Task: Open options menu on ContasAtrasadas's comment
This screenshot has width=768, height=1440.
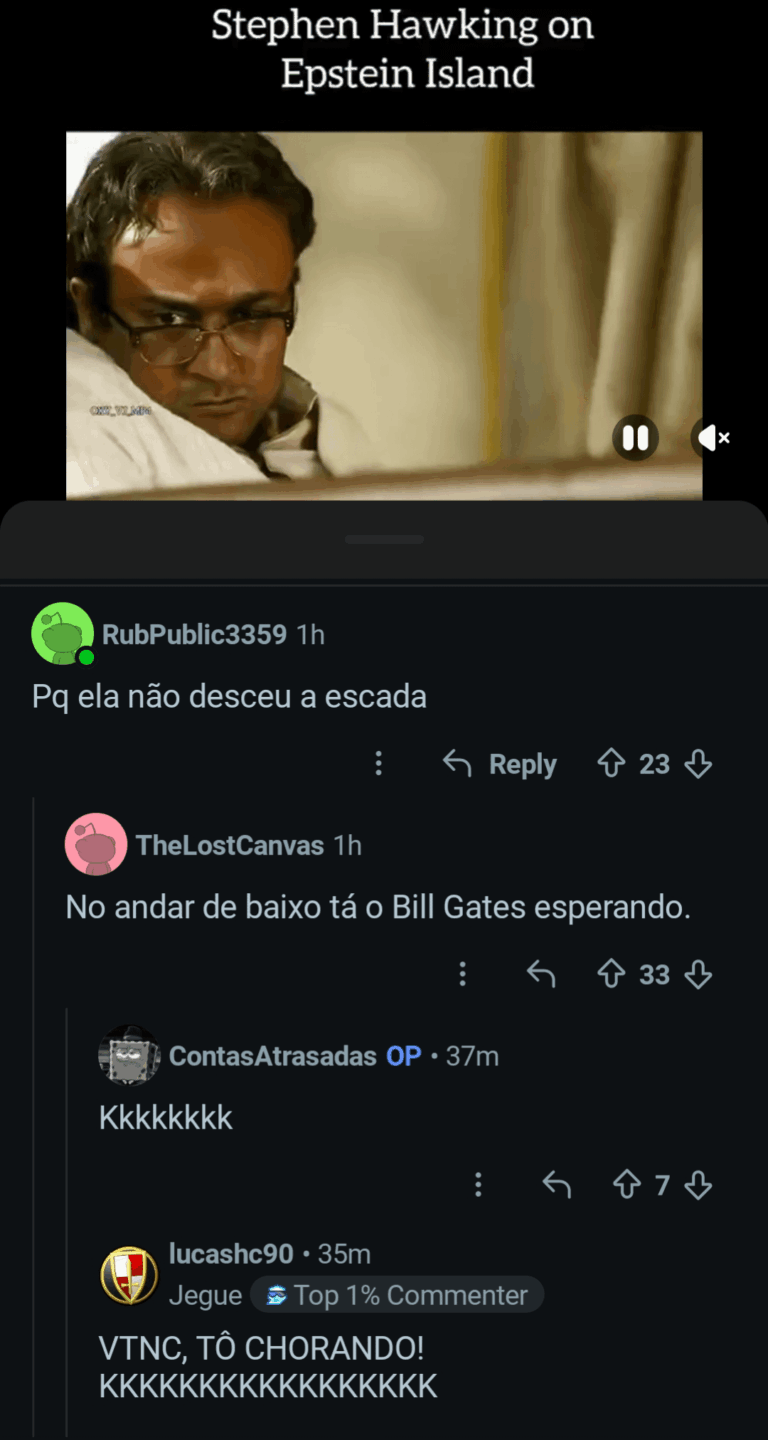Action: [x=478, y=1185]
